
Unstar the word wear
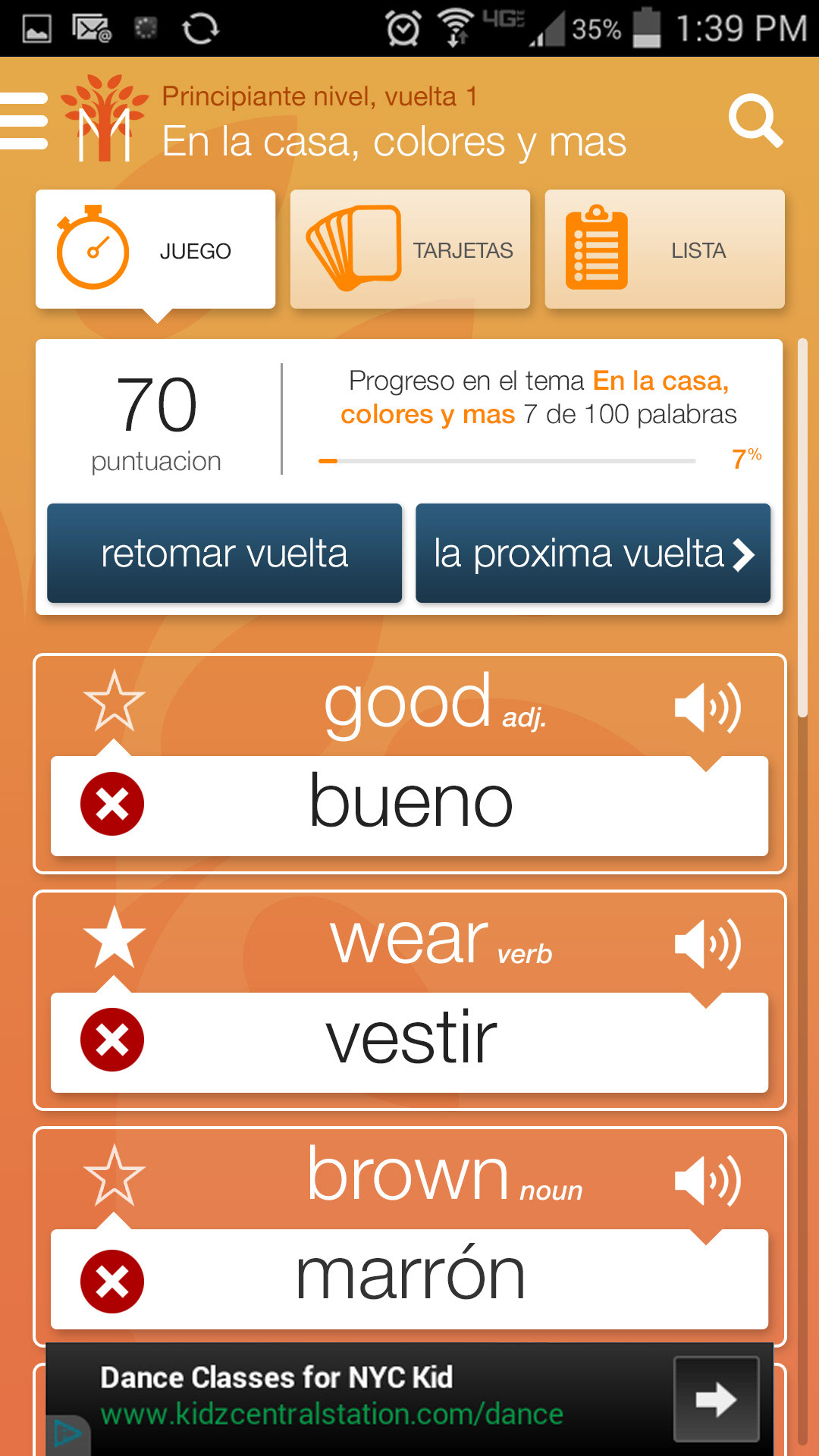(x=115, y=938)
